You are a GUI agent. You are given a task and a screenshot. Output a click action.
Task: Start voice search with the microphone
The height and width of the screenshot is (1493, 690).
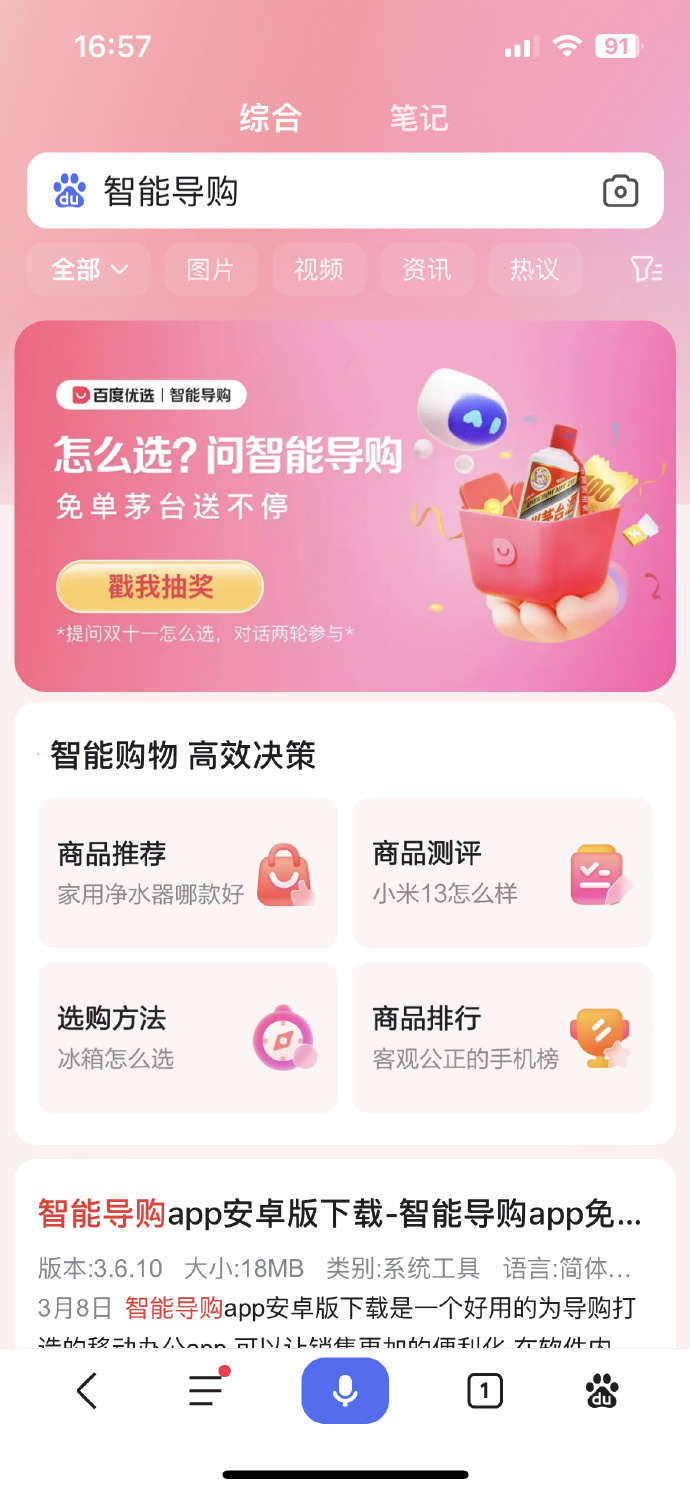(x=345, y=1390)
